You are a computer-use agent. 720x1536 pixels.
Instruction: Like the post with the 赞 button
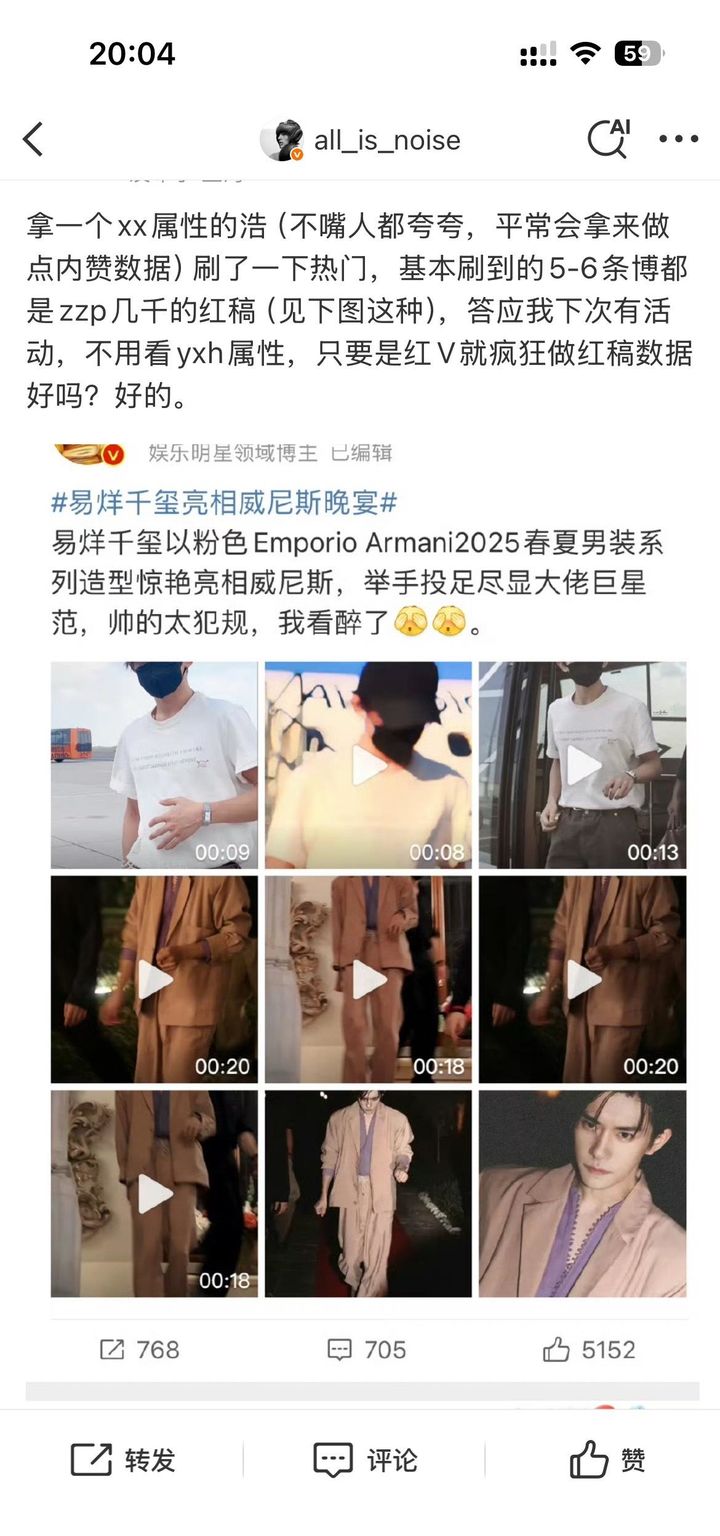click(x=608, y=1460)
